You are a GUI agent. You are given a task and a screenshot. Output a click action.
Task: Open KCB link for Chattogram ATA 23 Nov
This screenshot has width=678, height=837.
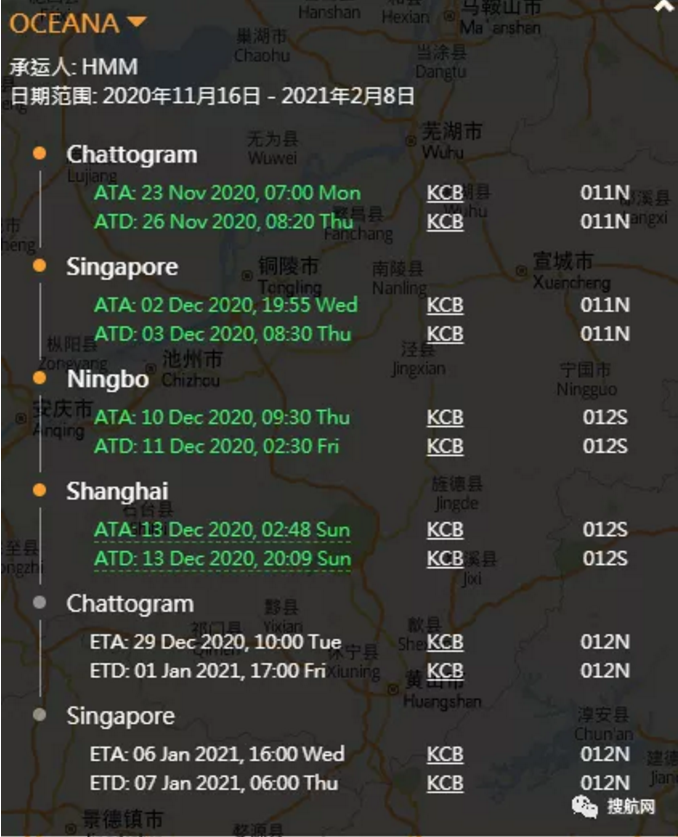point(445,193)
